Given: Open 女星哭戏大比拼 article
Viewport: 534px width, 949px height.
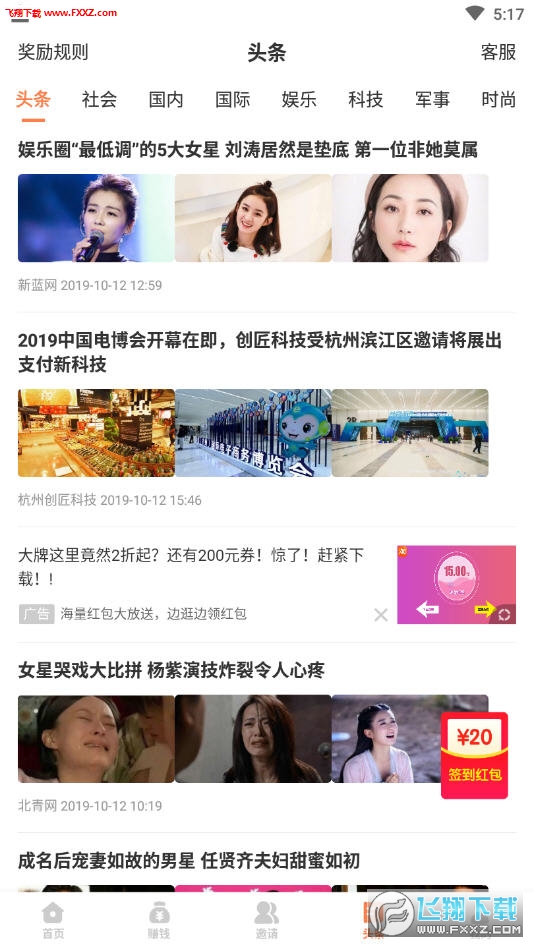Looking at the screenshot, I should (x=171, y=670).
